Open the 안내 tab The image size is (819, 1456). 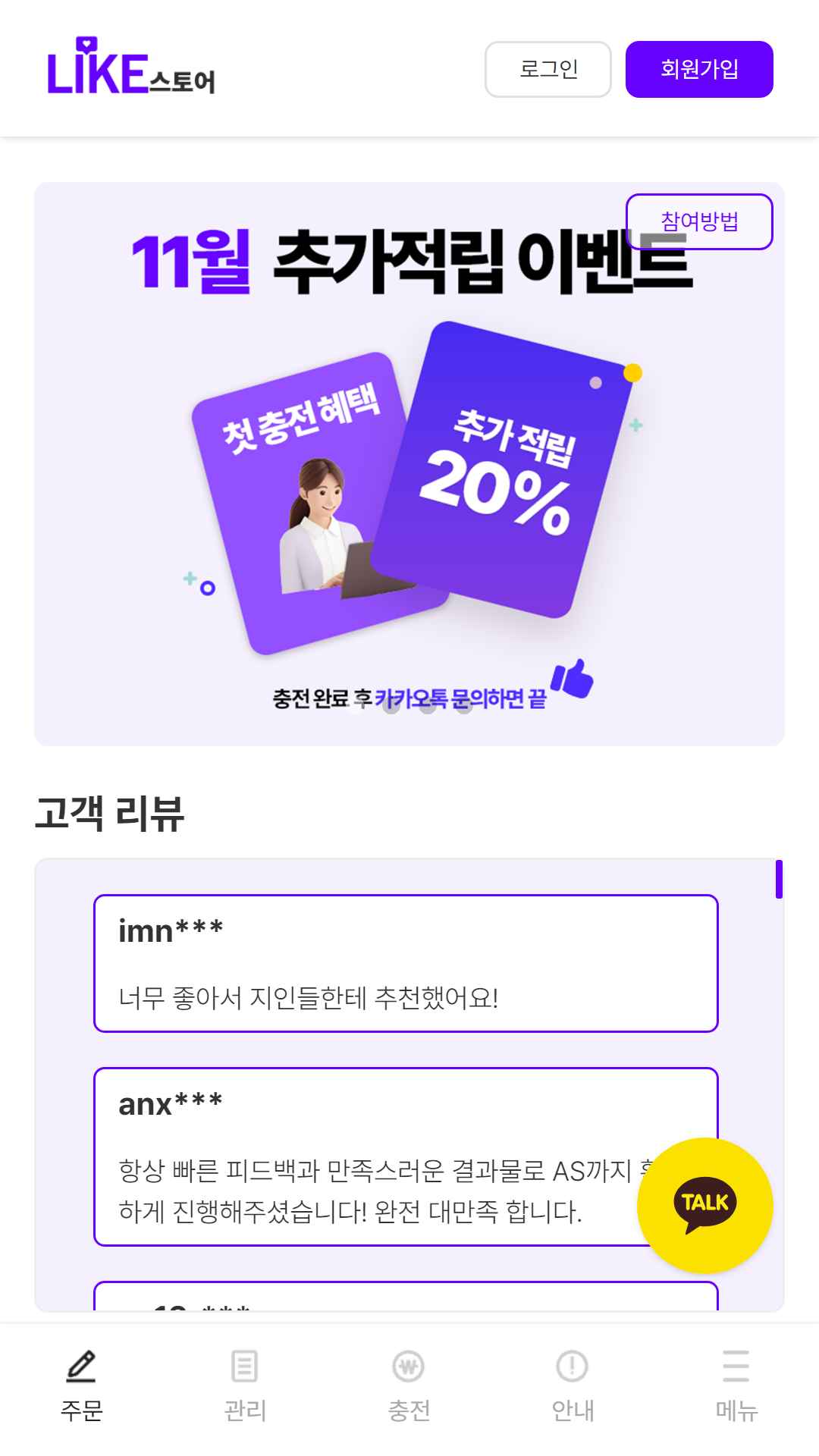tap(573, 1386)
